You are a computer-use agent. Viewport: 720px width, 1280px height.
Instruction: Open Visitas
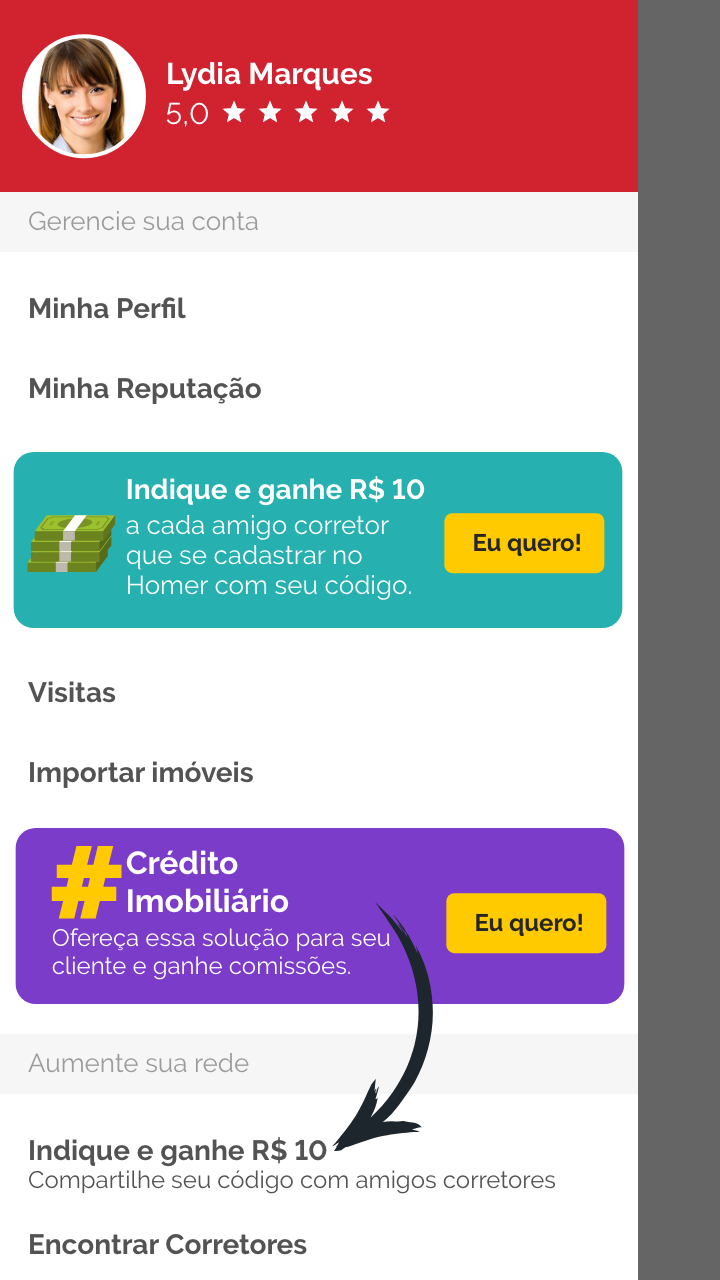(x=319, y=692)
